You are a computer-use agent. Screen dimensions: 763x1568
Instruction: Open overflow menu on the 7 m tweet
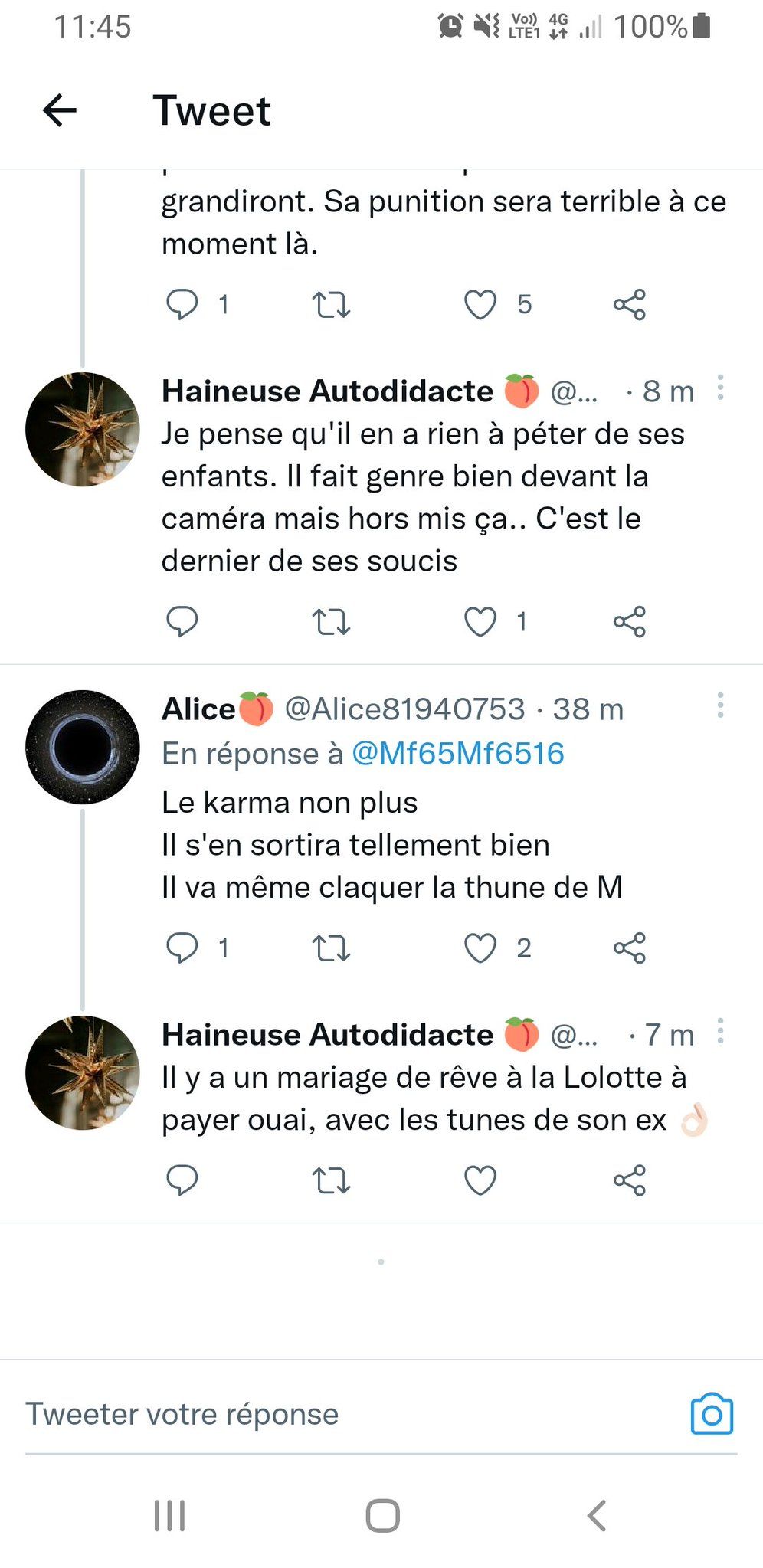click(720, 1032)
